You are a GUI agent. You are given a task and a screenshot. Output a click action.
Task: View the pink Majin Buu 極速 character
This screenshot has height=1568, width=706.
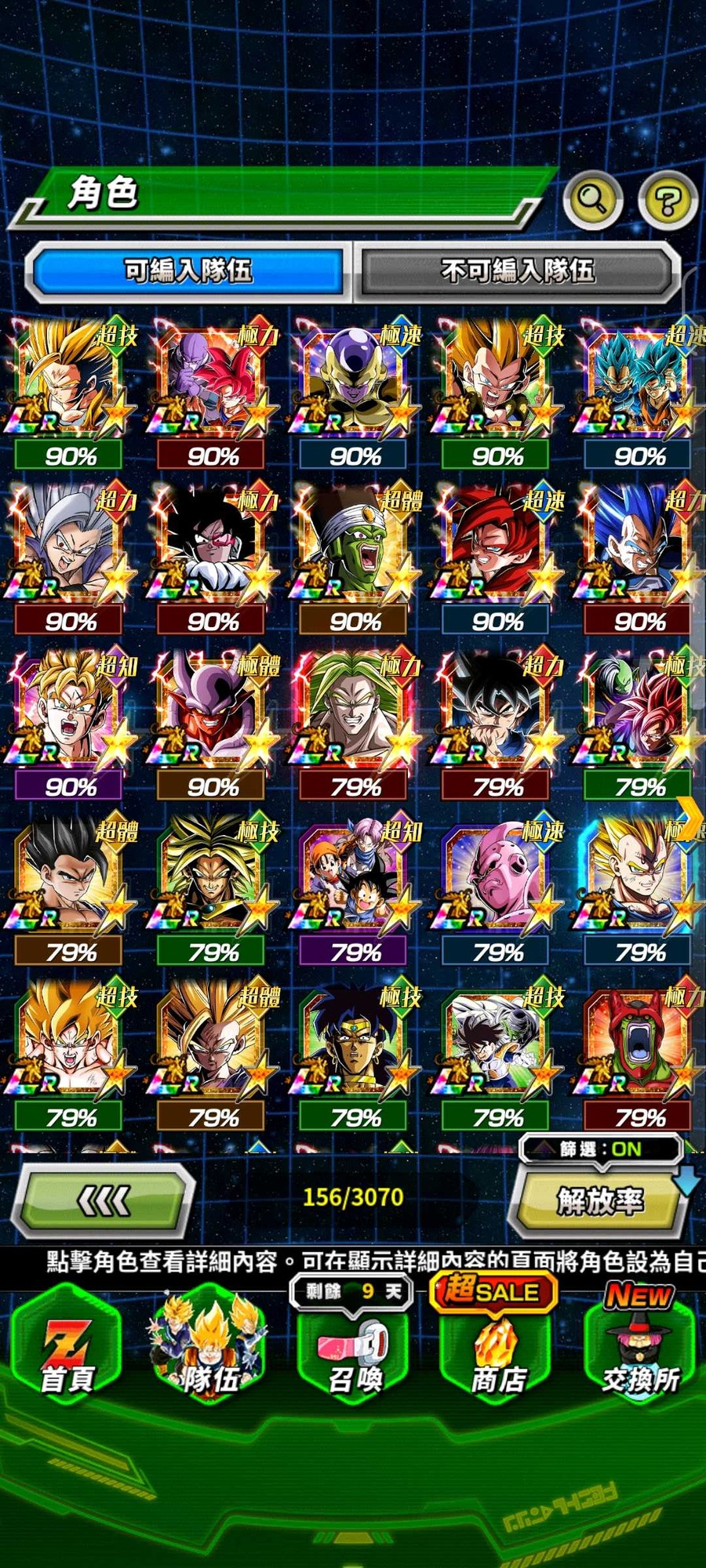[x=497, y=877]
